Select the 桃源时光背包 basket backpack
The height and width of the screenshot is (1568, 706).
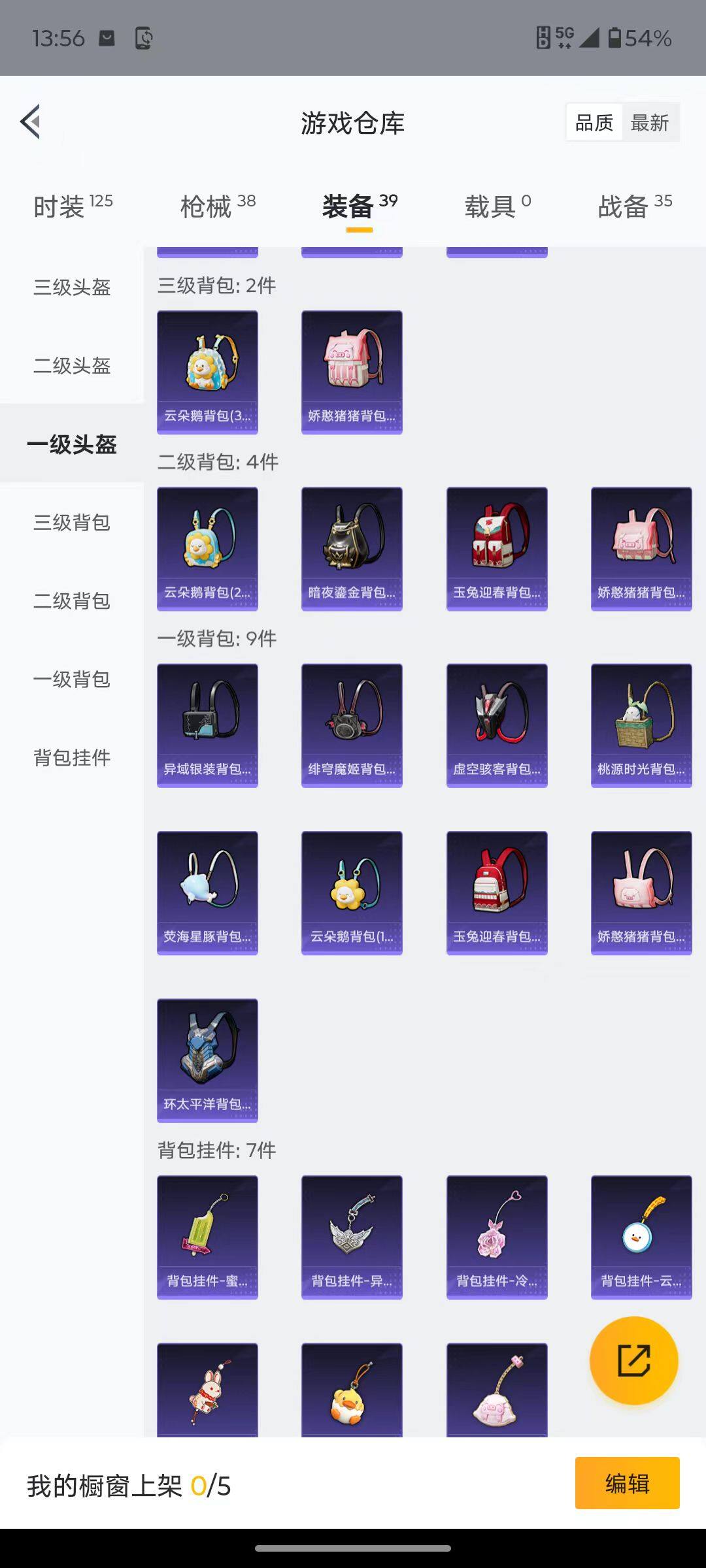click(641, 725)
